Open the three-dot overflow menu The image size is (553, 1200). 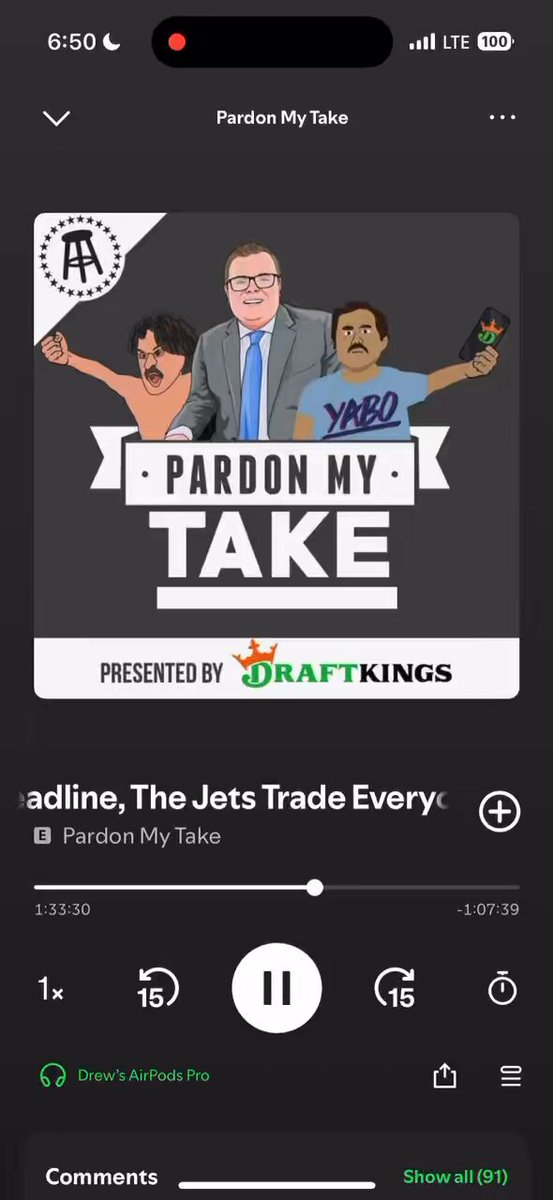click(x=502, y=118)
